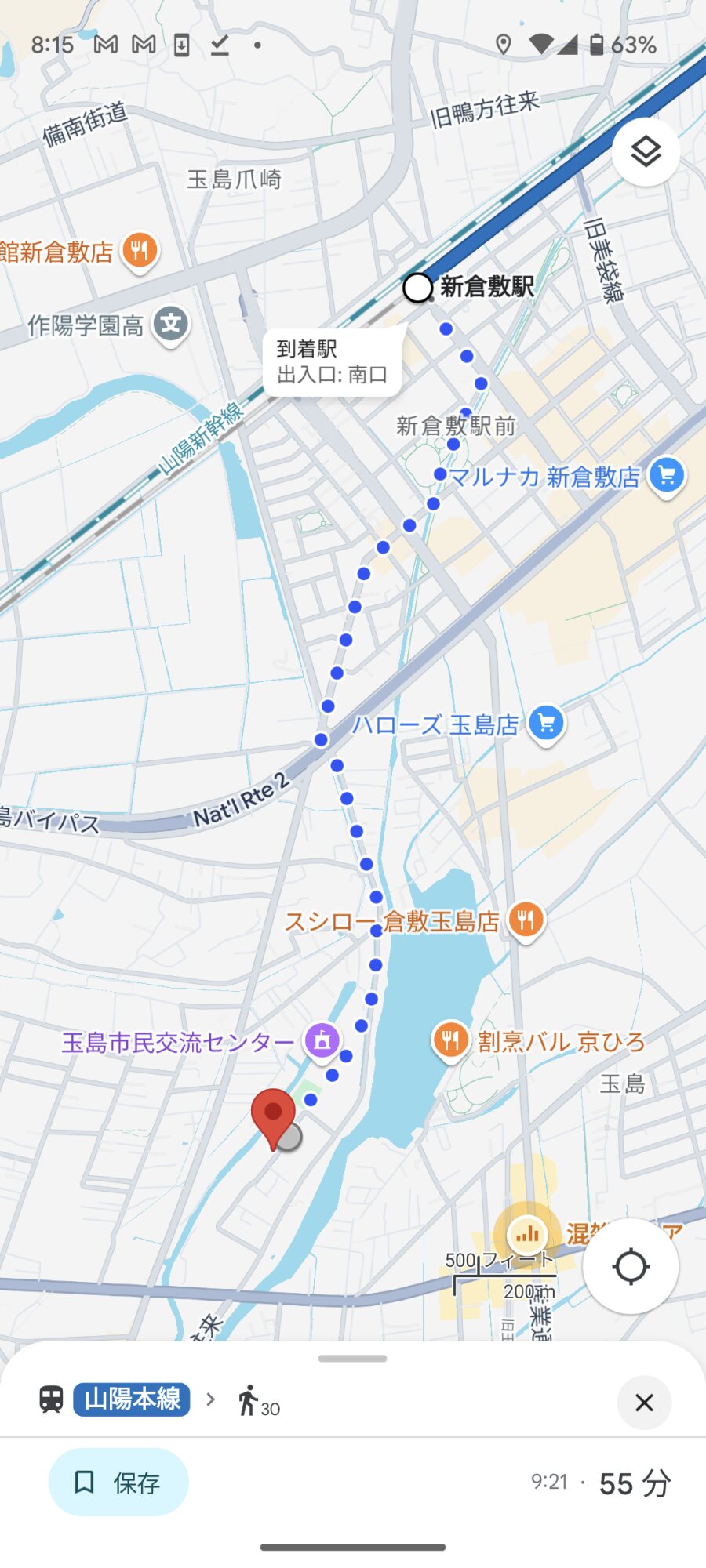Open 割烹バル 京ひろ restaurant pin
Screen dimensions: 706x1568
click(x=450, y=1040)
